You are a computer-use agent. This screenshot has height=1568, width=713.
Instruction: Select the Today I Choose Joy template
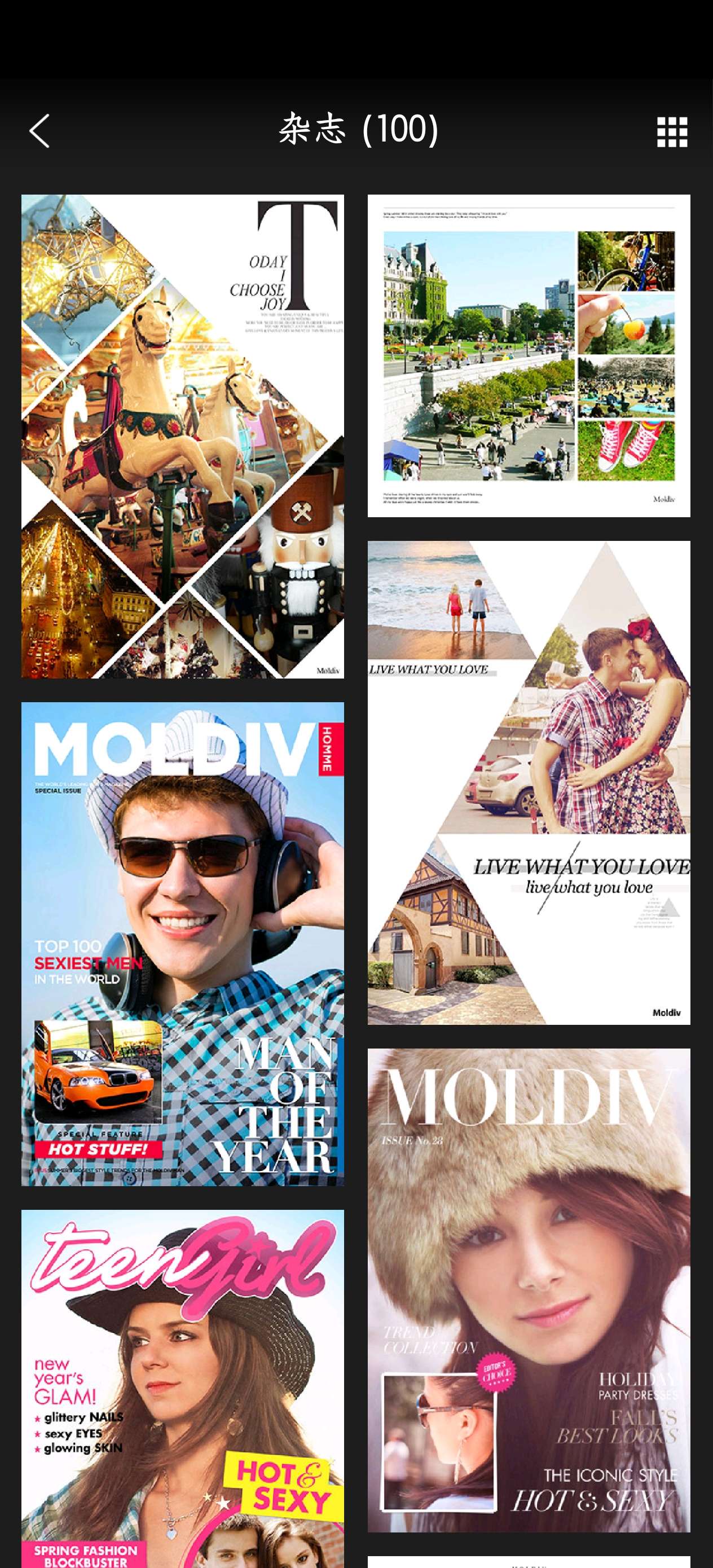point(182,436)
